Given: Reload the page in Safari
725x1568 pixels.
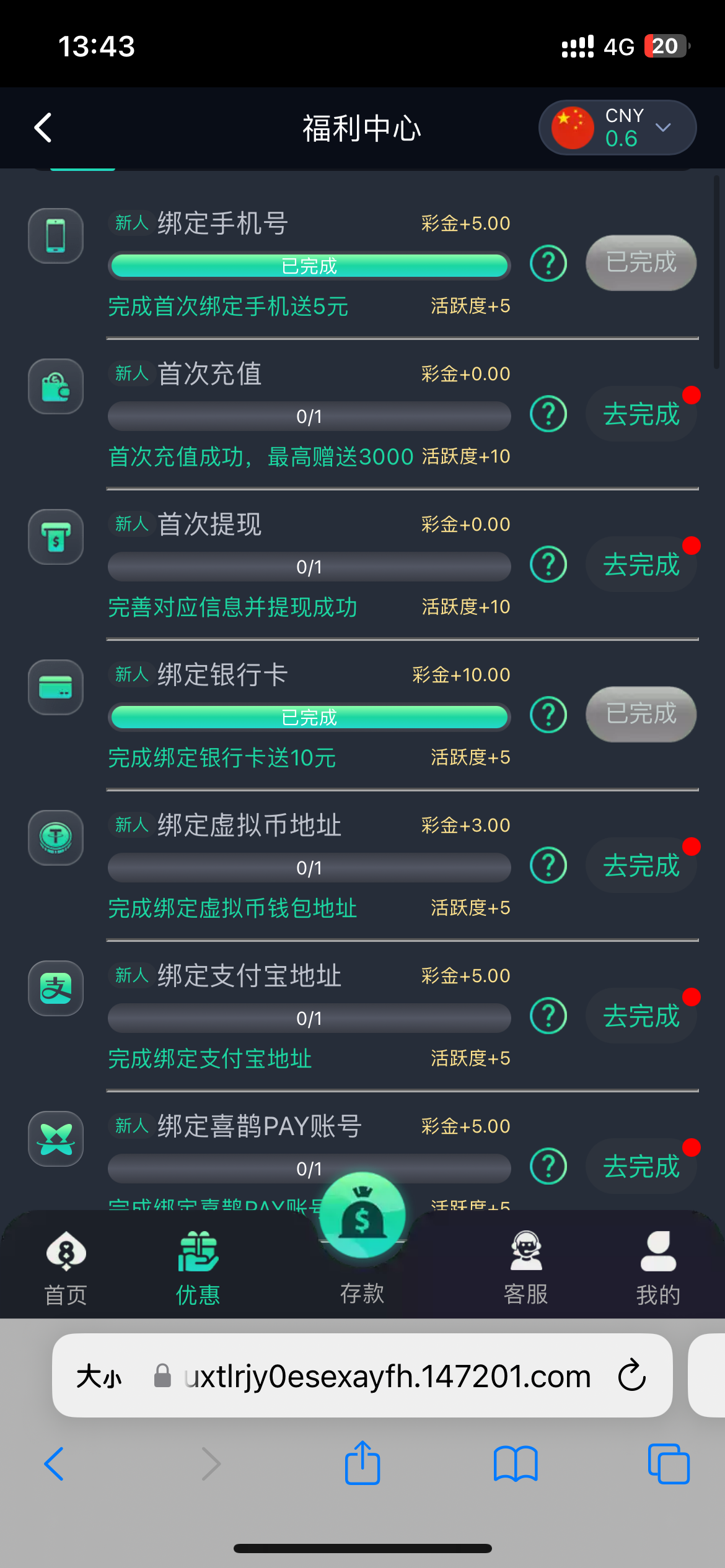Looking at the screenshot, I should (x=632, y=1375).
